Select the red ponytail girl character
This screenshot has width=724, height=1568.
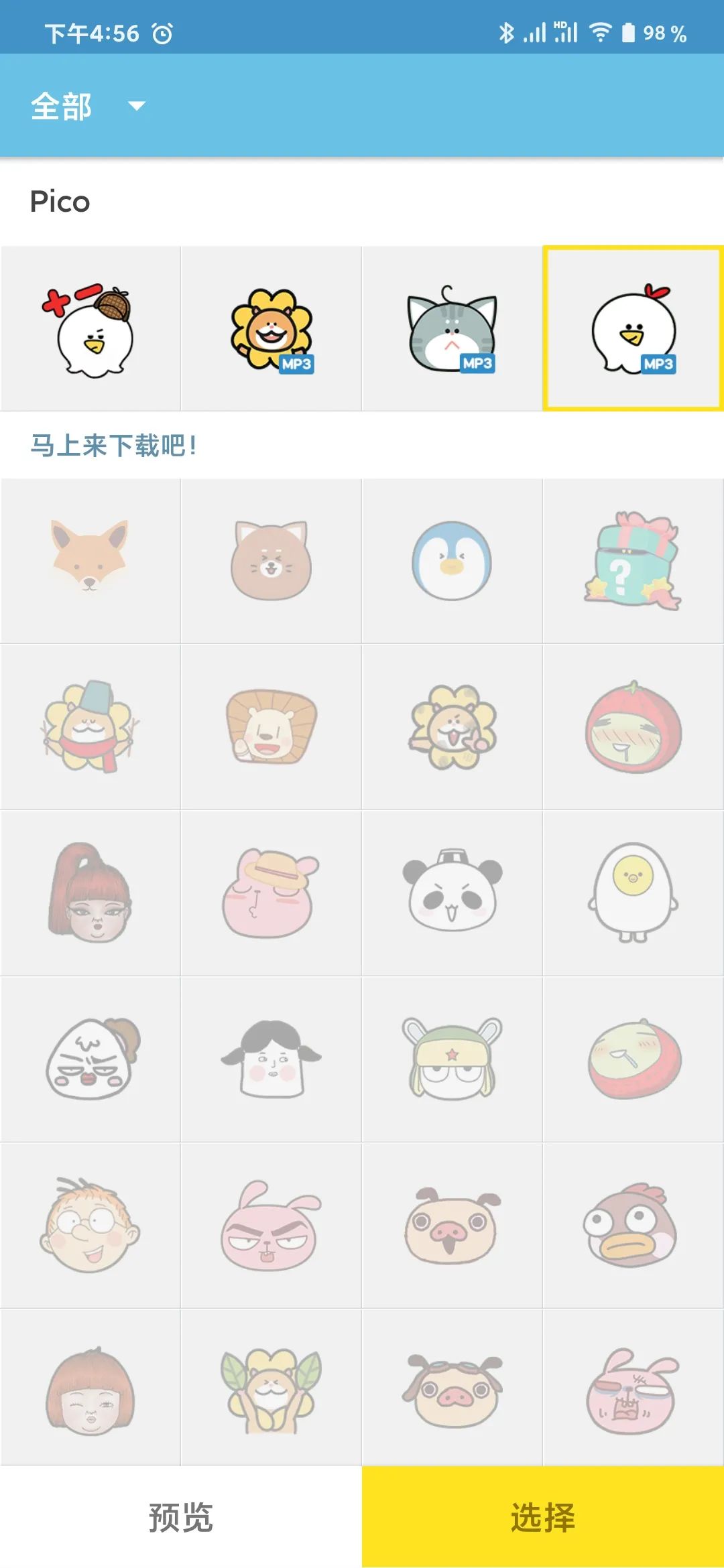90,892
